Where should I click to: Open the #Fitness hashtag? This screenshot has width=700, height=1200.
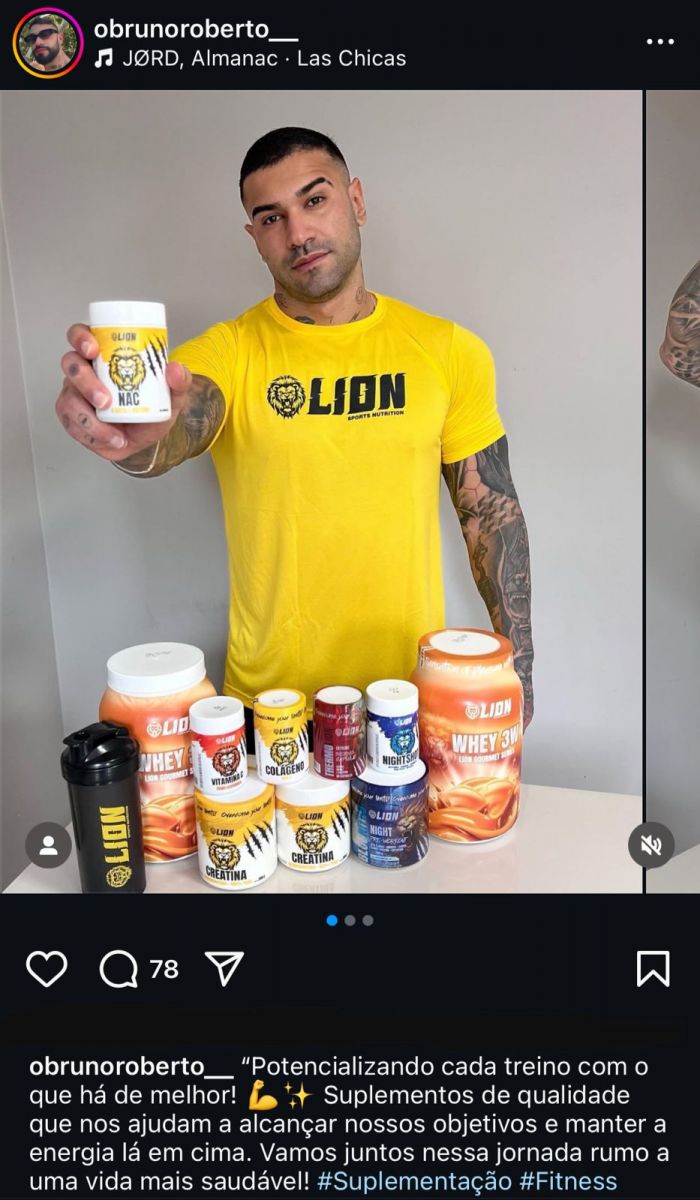[x=568, y=1181]
